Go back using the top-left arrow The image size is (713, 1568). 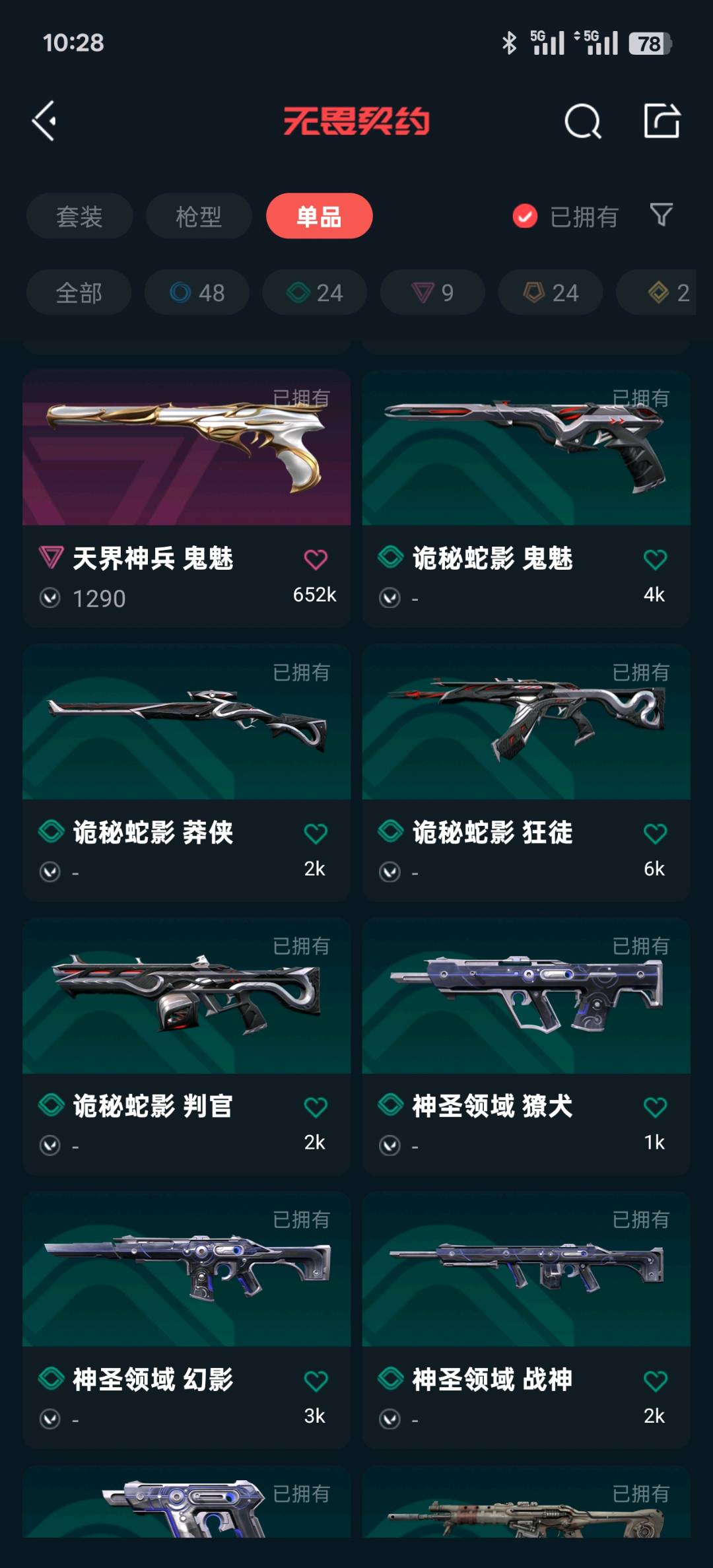tap(44, 121)
